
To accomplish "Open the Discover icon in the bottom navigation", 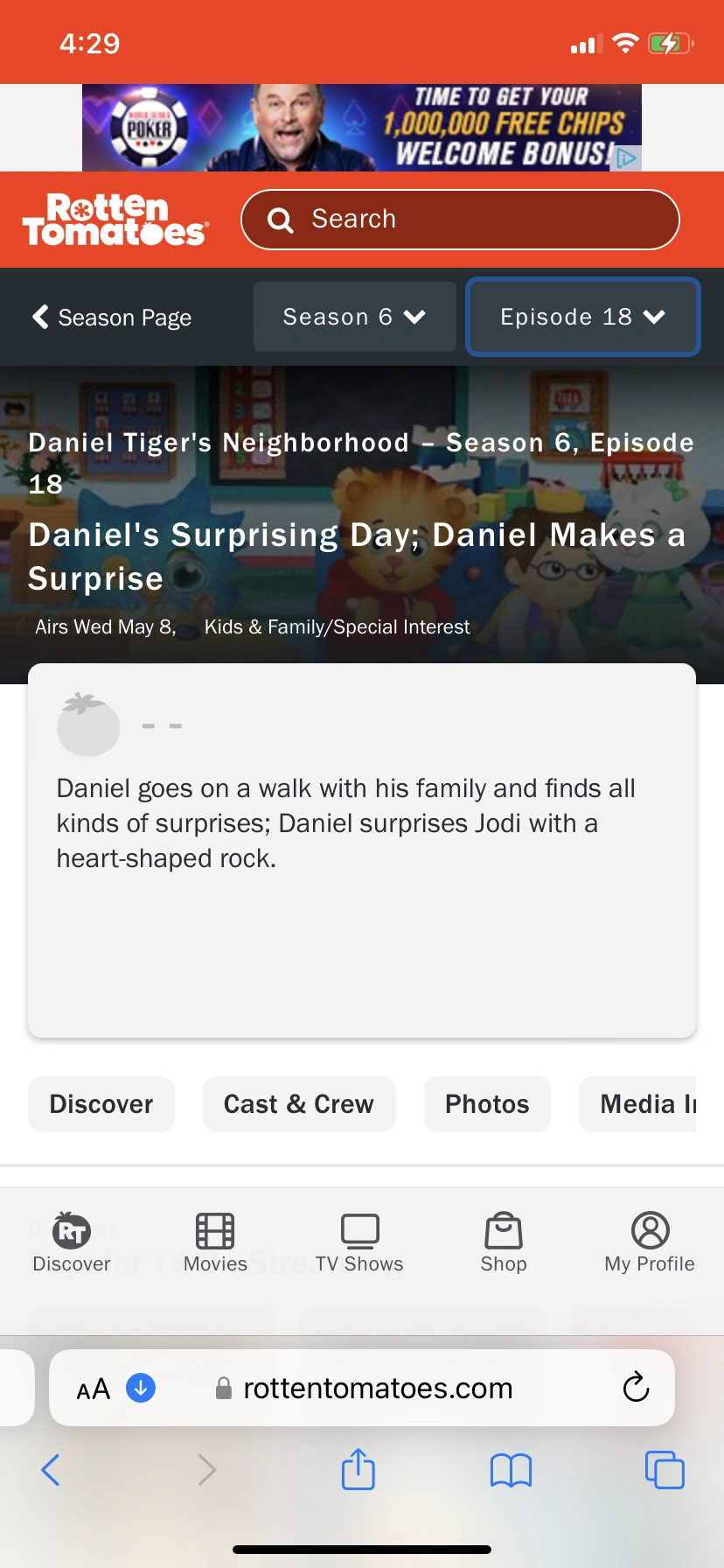I will (72, 1240).
